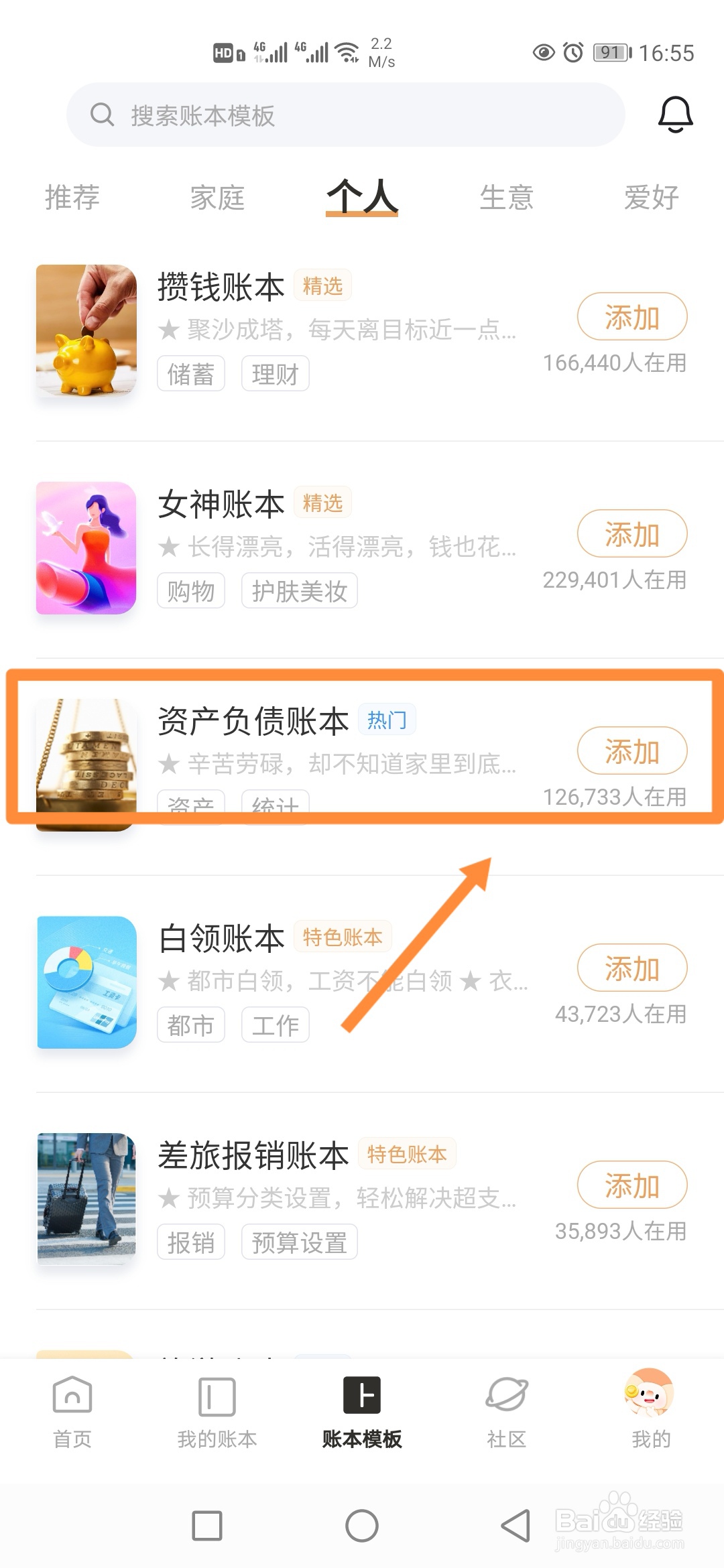Add the 资产负债账本 template
The image size is (724, 1568).
[x=632, y=752]
